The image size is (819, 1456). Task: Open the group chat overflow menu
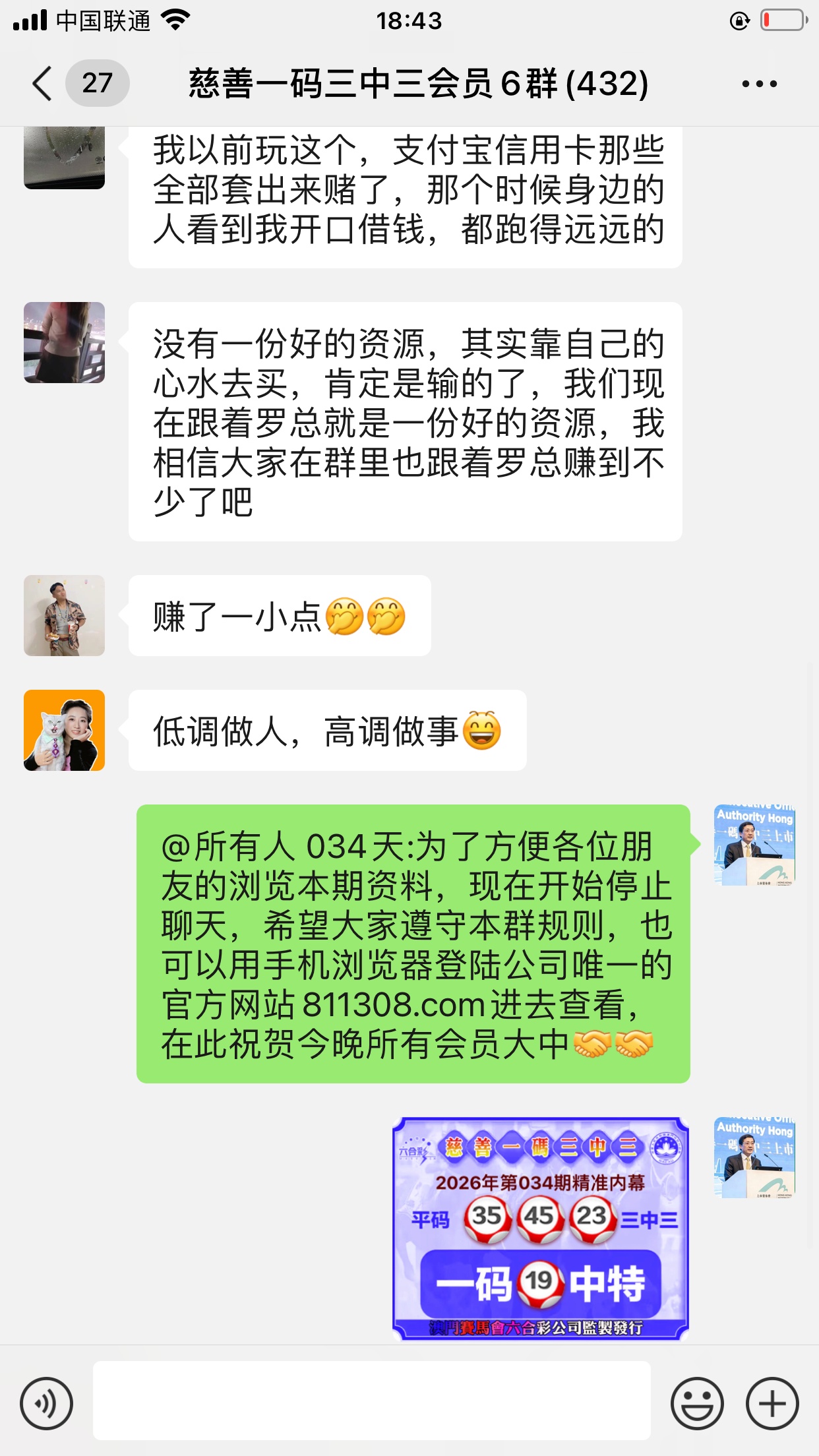point(759,84)
